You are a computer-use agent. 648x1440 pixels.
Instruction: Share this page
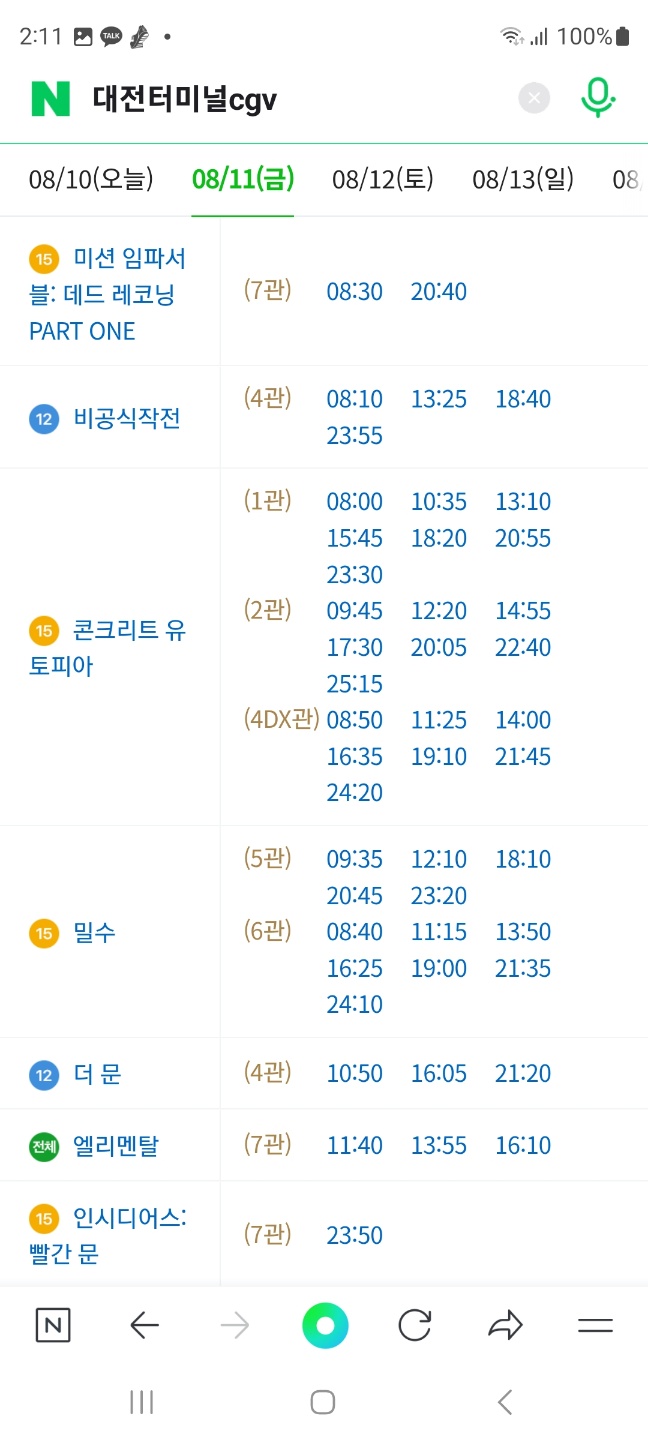505,1326
